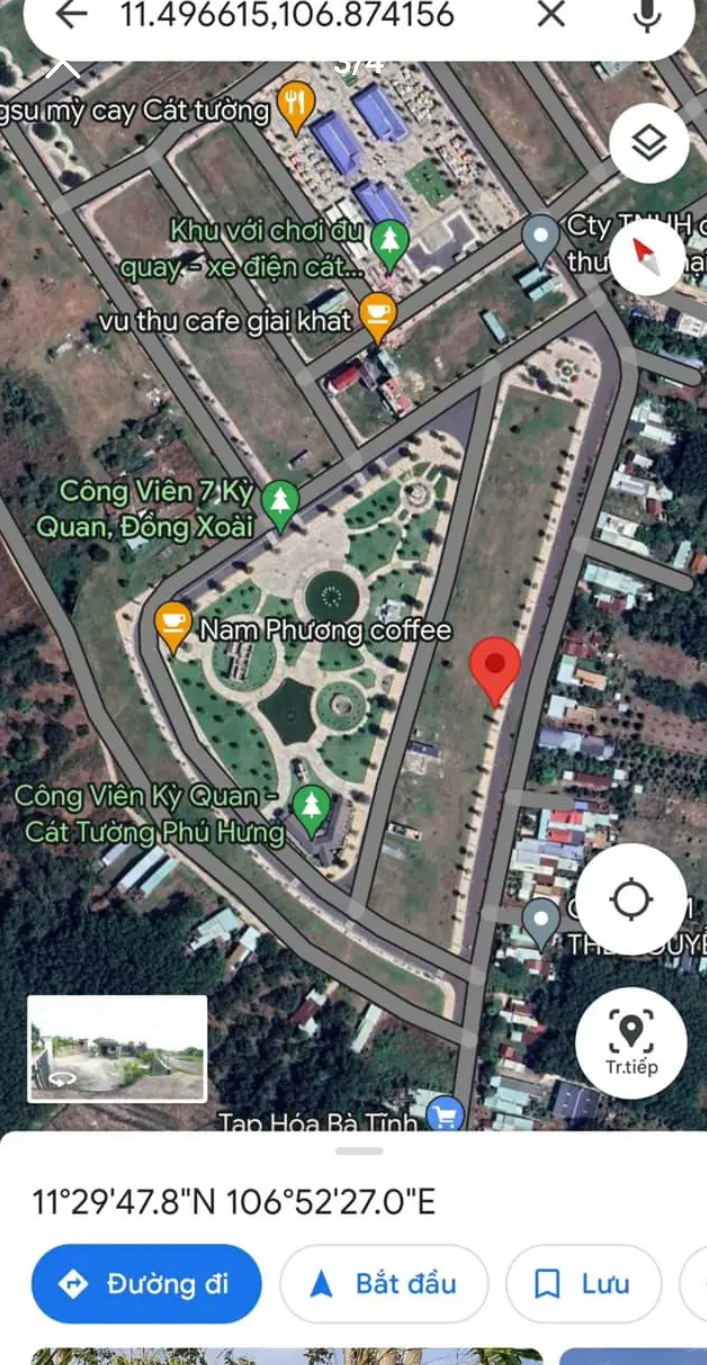Open the Street View thumbnail
Image resolution: width=707 pixels, height=1365 pixels.
(117, 1047)
